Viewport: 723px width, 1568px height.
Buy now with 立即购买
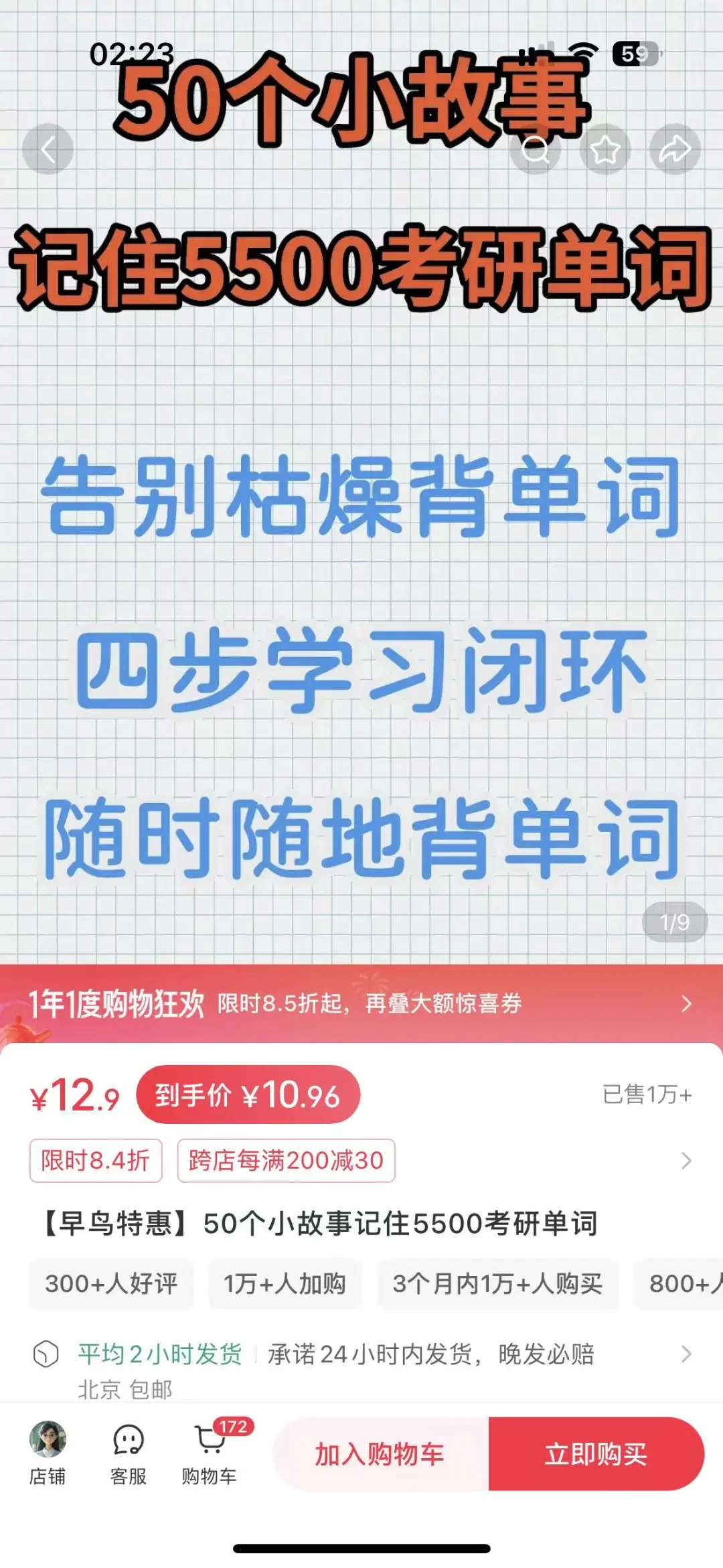click(x=596, y=1454)
